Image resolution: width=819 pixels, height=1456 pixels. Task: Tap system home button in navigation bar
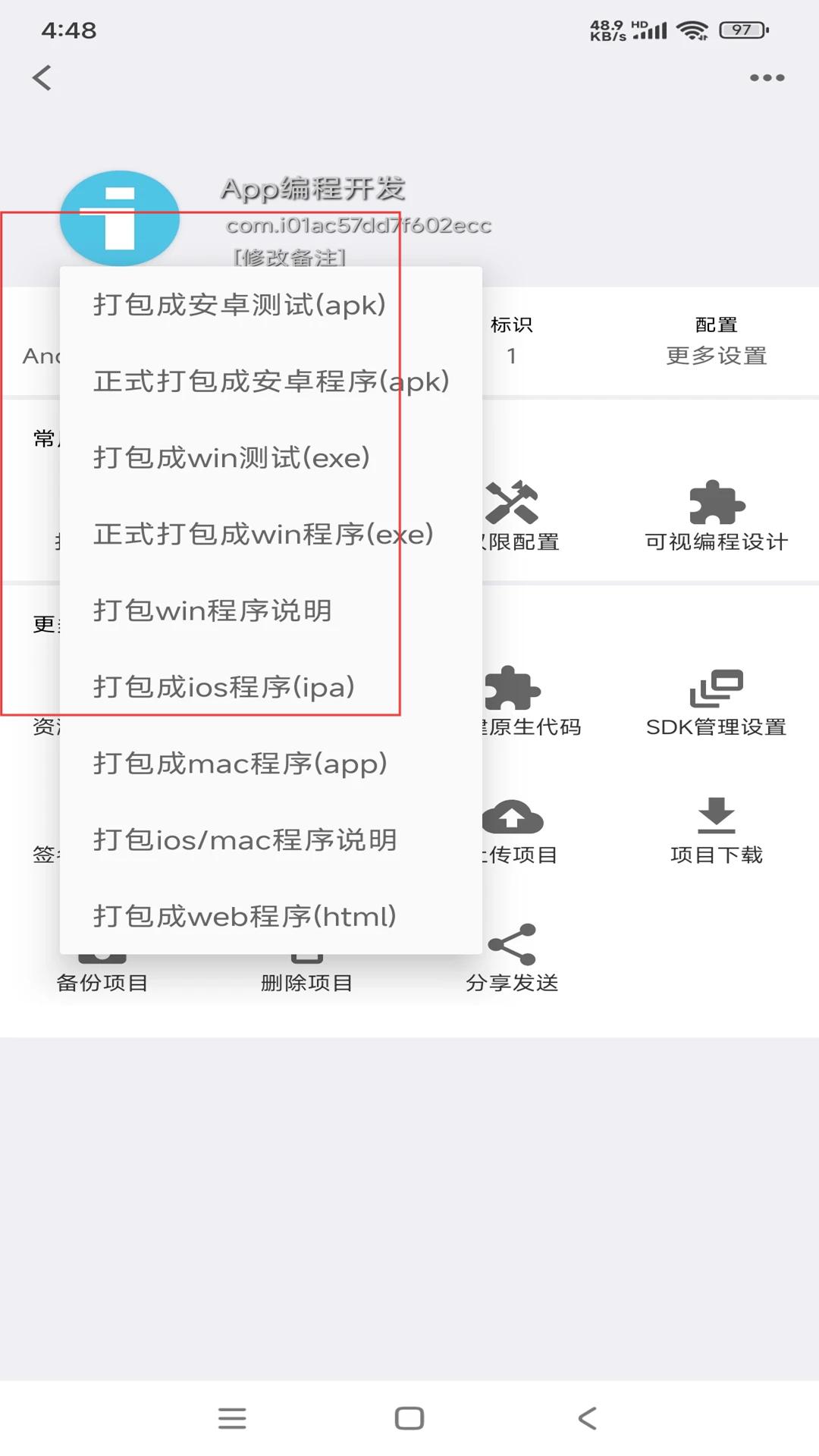(x=409, y=1418)
